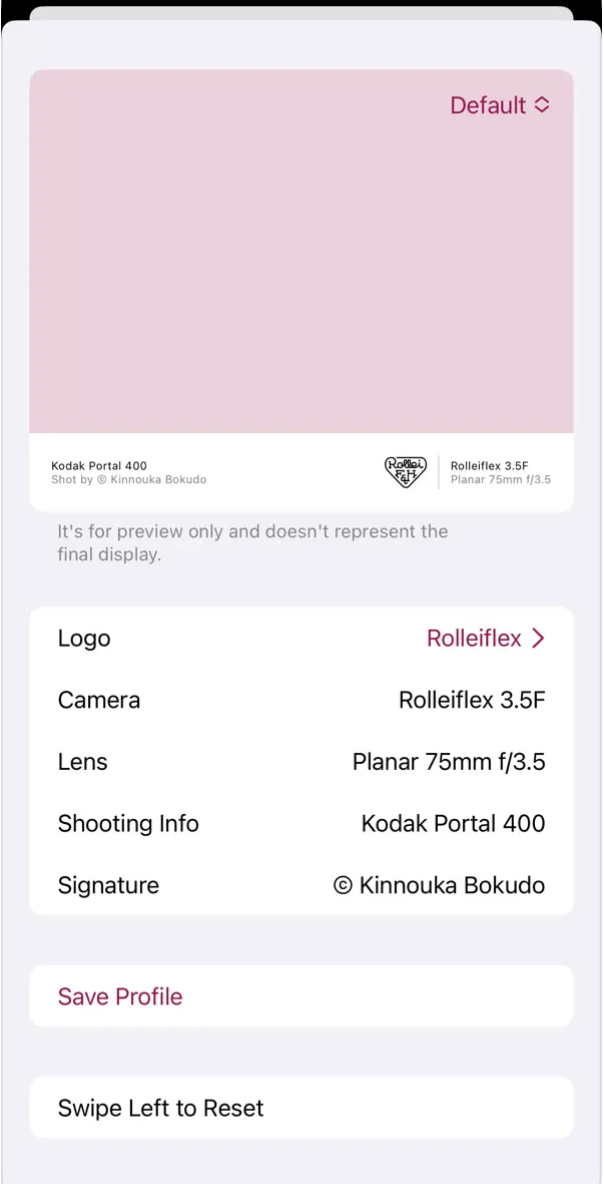Tap Save Profile
Image resolution: width=604 pixels, height=1184 pixels.
point(120,996)
